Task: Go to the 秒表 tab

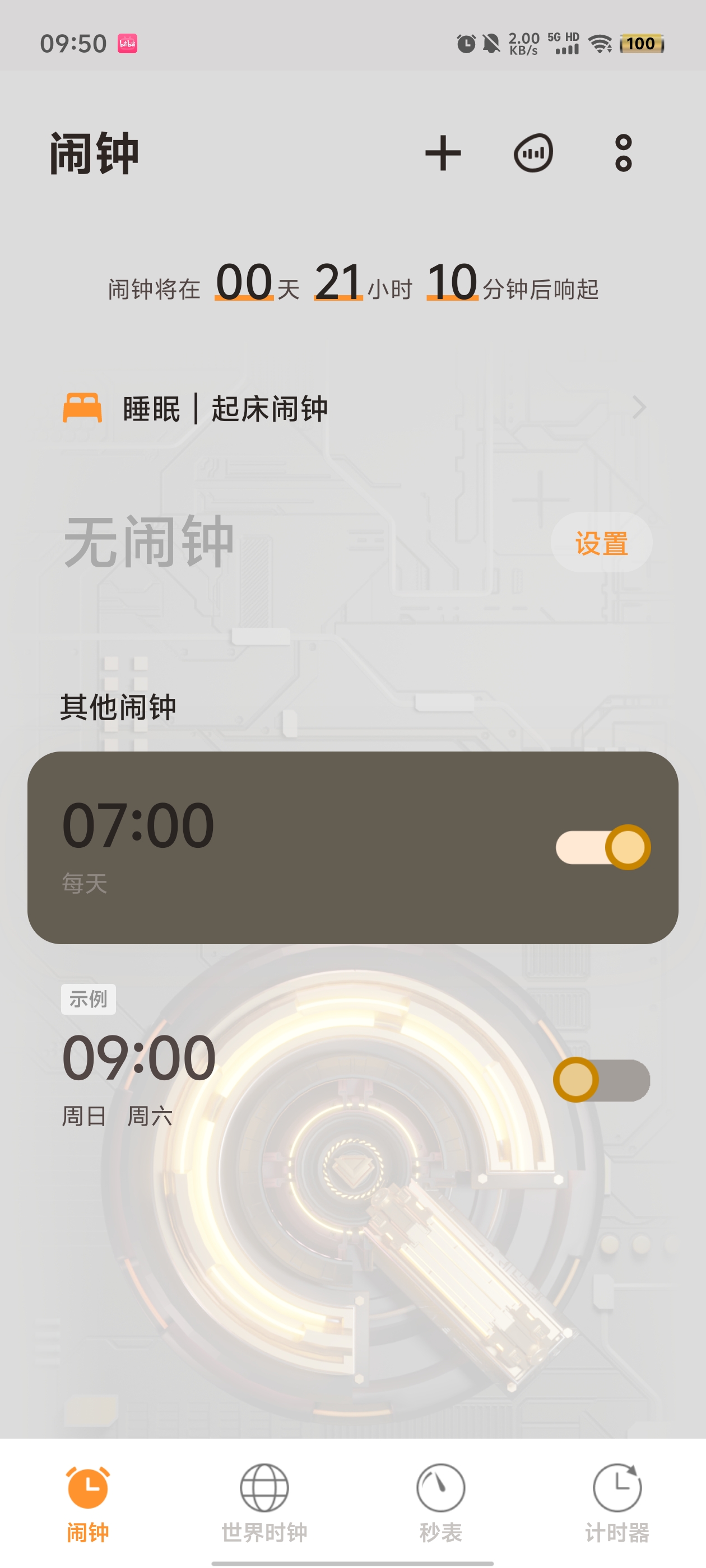Action: tap(440, 1502)
